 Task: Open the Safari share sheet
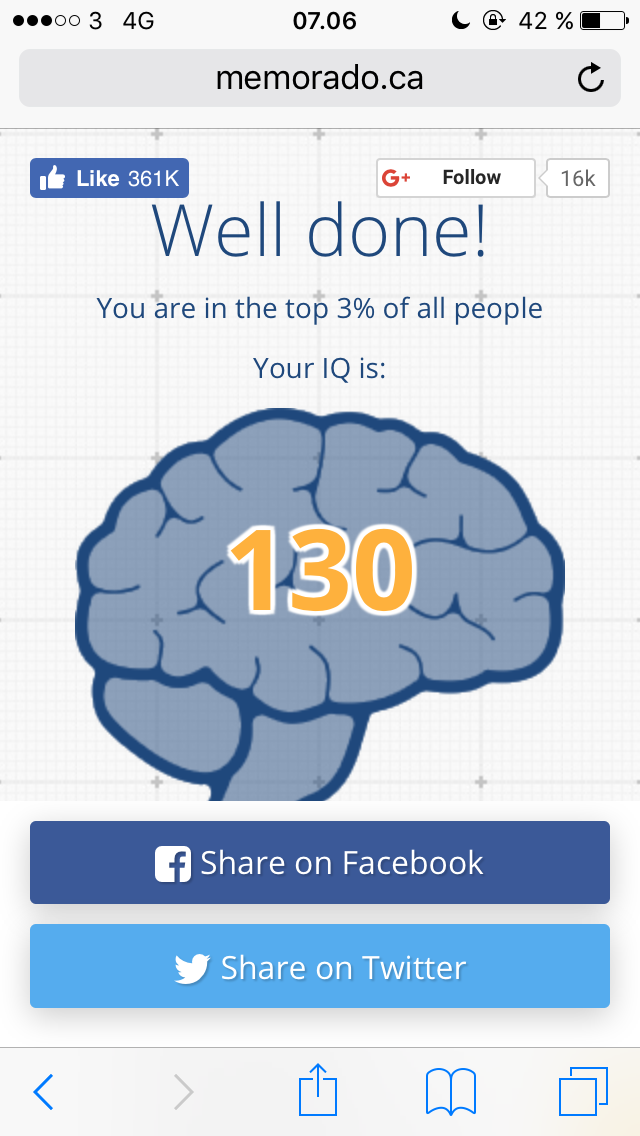[x=319, y=1090]
